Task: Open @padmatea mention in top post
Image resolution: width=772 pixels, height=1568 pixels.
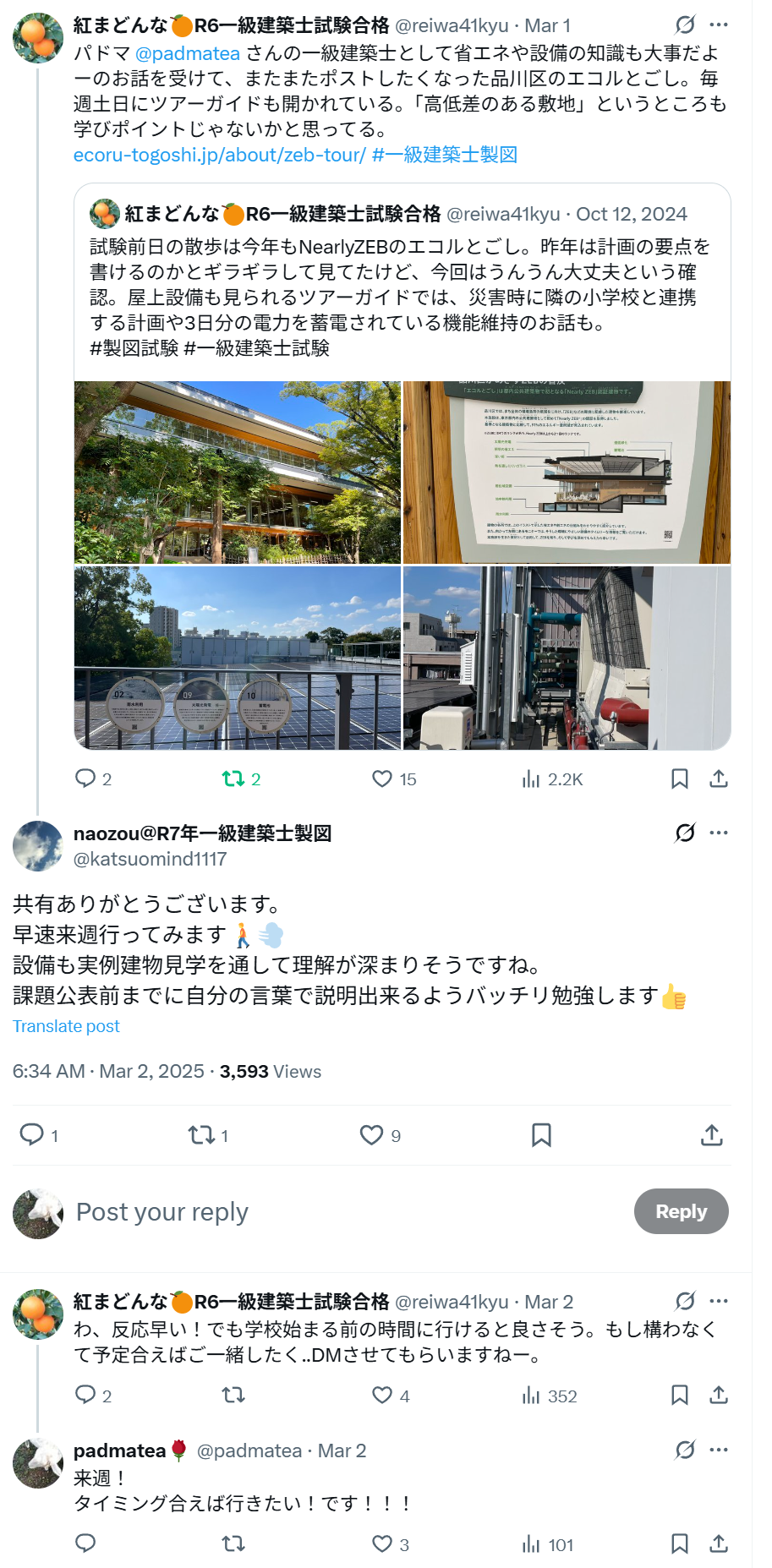Action: coord(187,53)
